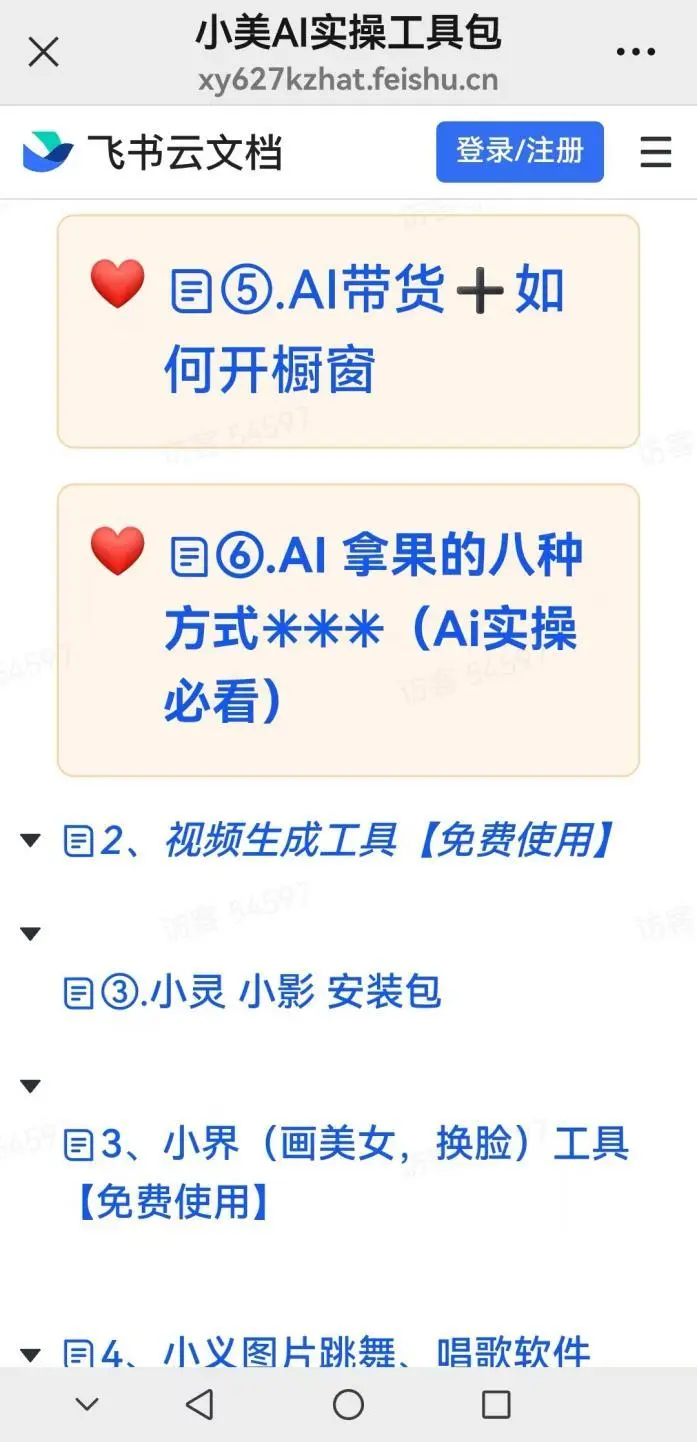Tap the 飞书云文档 logo

pyautogui.click(x=152, y=152)
